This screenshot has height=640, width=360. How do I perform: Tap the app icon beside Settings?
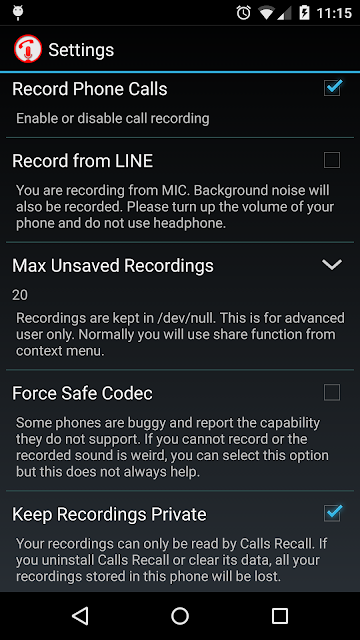coord(28,49)
